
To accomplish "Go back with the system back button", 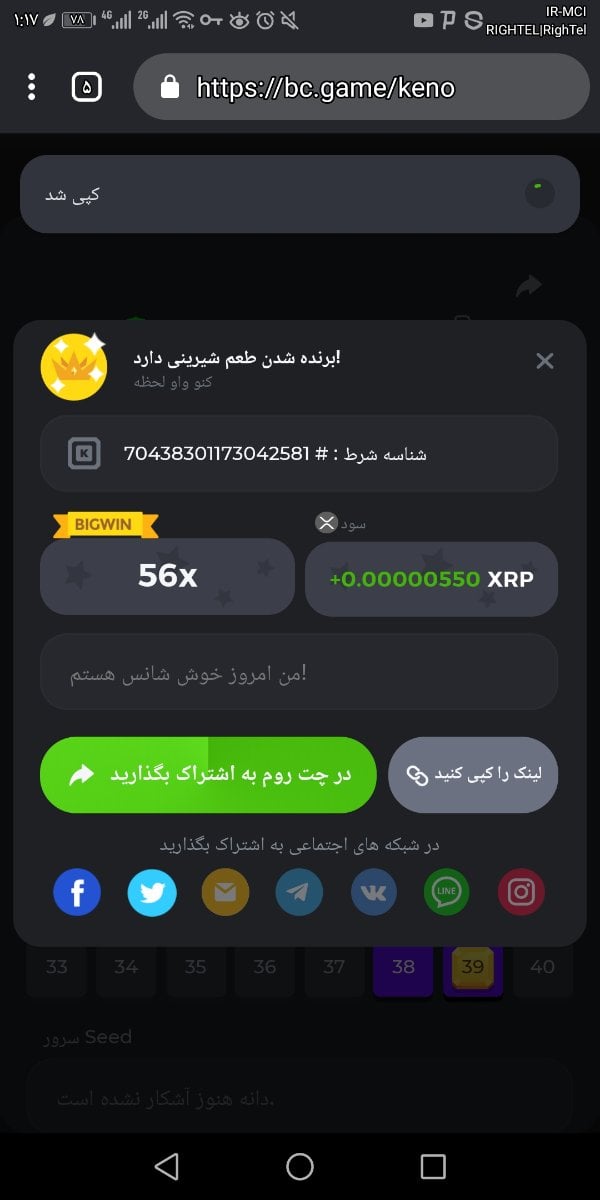I will click(166, 1166).
